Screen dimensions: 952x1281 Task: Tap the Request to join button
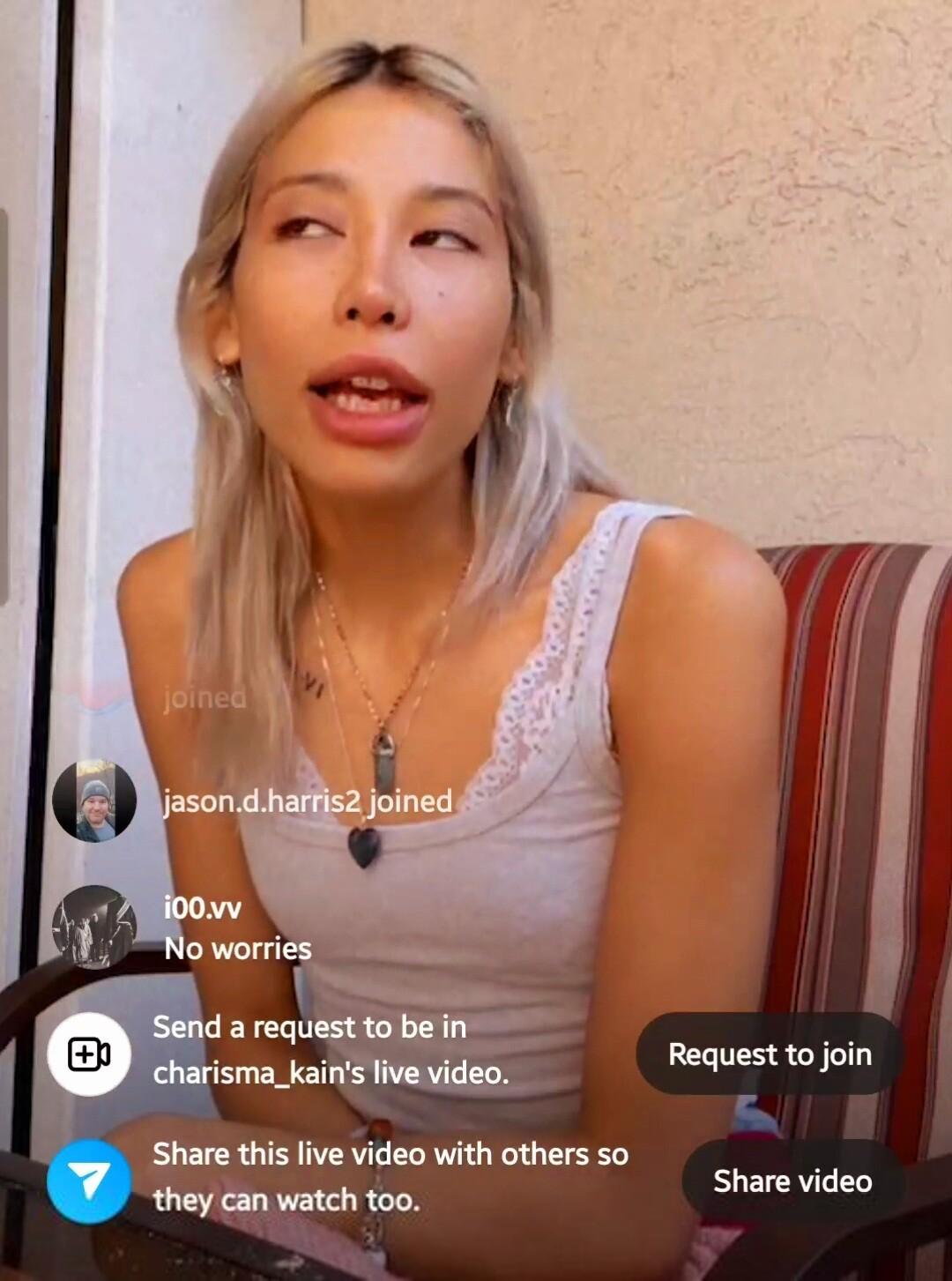769,1054
